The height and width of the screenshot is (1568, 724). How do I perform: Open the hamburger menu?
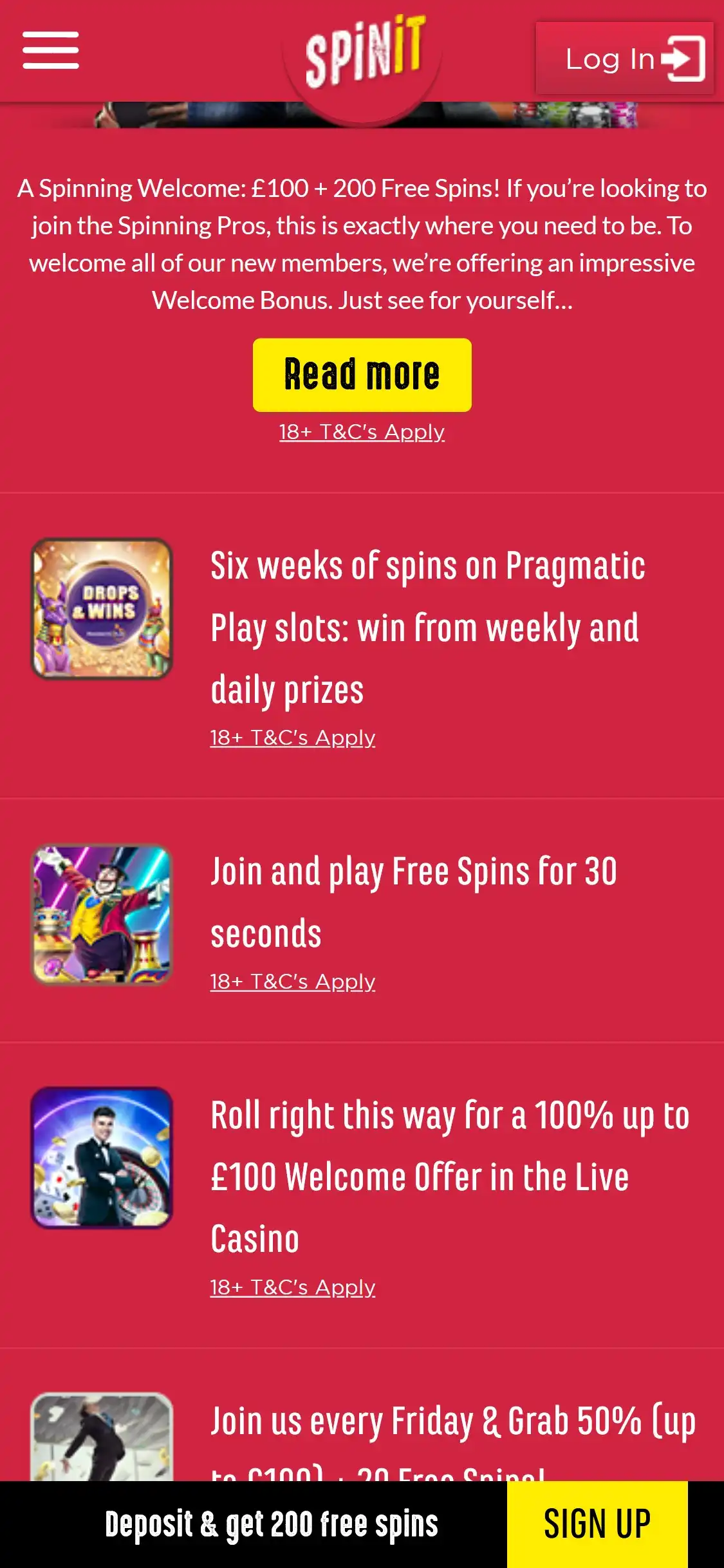click(50, 50)
